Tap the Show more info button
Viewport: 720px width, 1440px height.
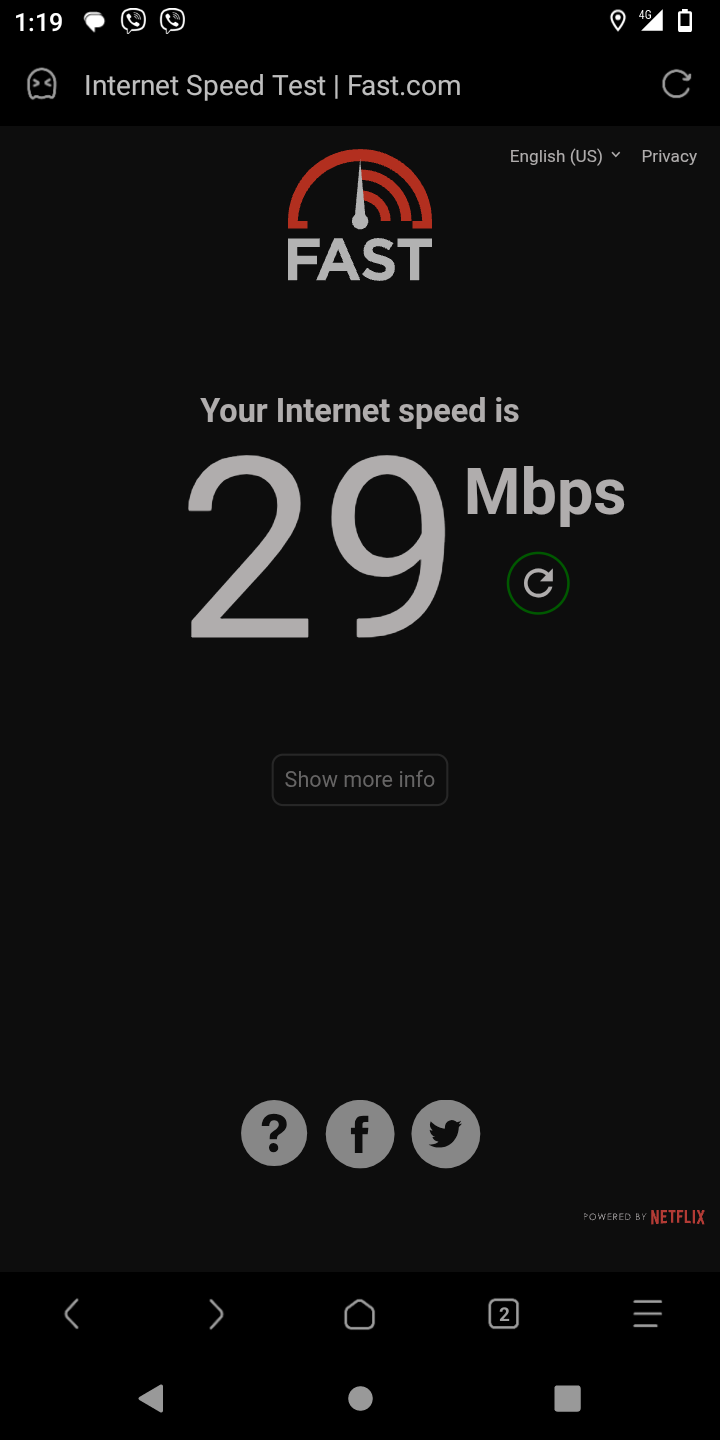(360, 780)
